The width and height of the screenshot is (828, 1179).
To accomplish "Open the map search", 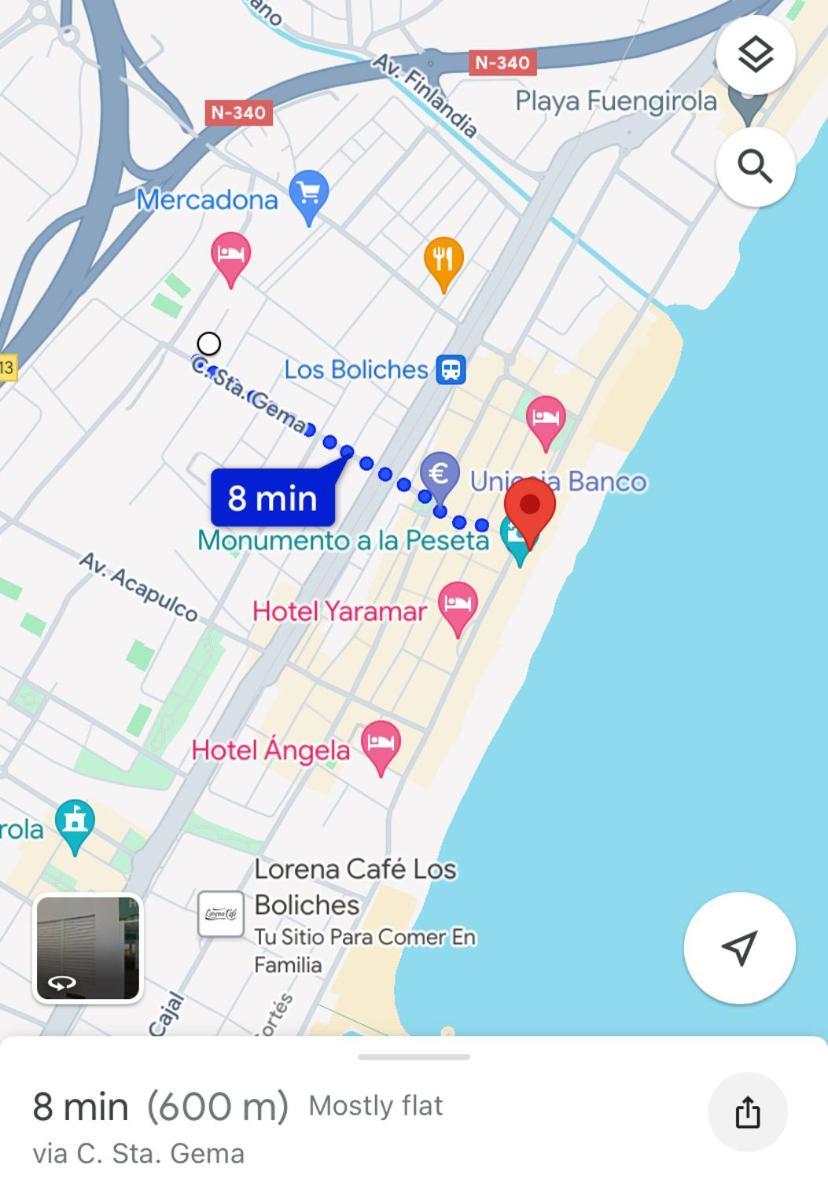I will tap(755, 166).
